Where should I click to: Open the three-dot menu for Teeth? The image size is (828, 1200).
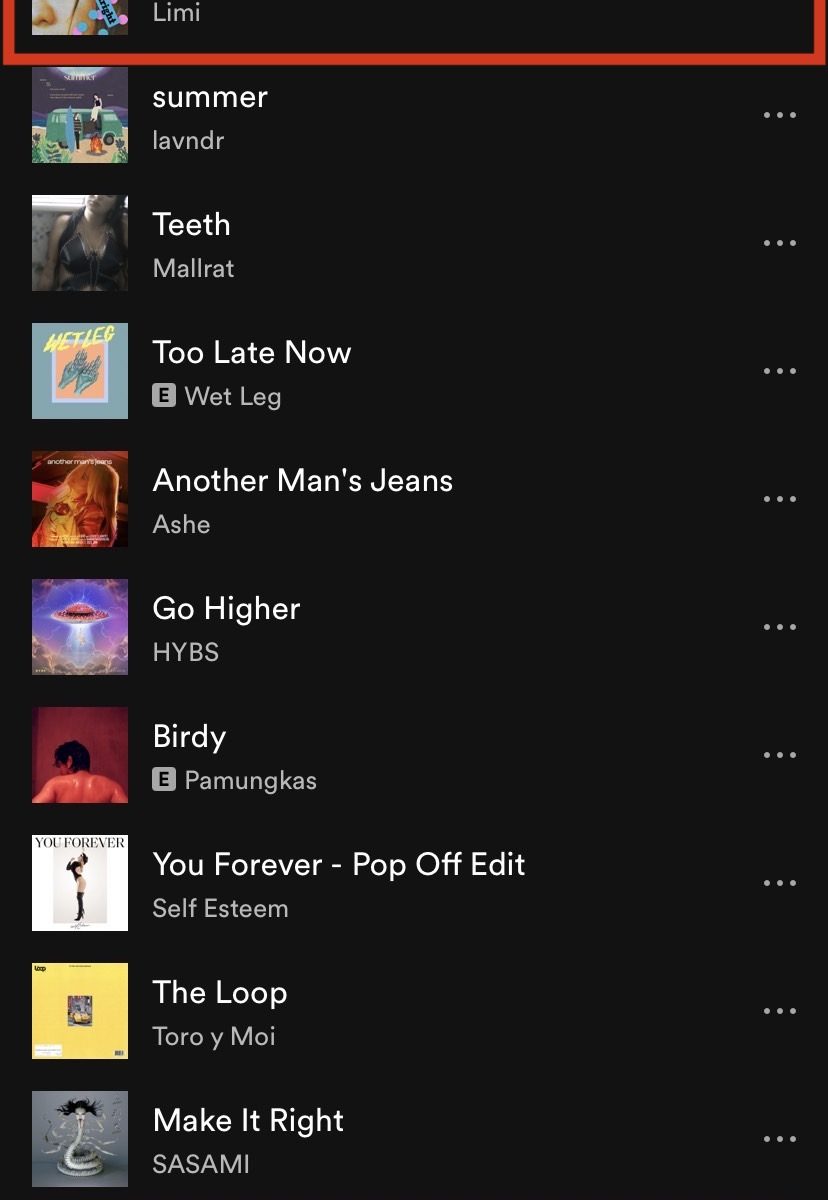[x=780, y=243]
